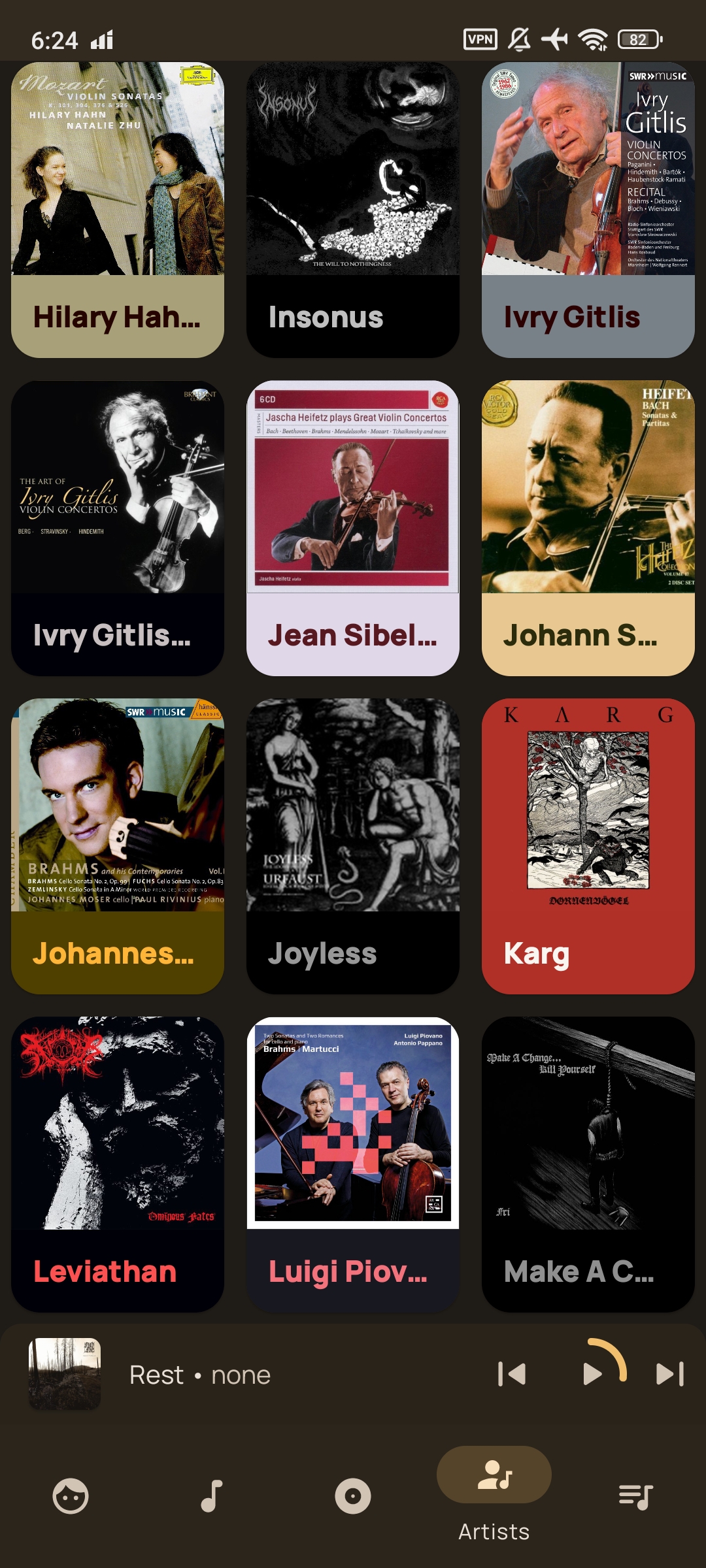Skip to the previous track
The height and width of the screenshot is (1568, 706).
(x=512, y=1374)
